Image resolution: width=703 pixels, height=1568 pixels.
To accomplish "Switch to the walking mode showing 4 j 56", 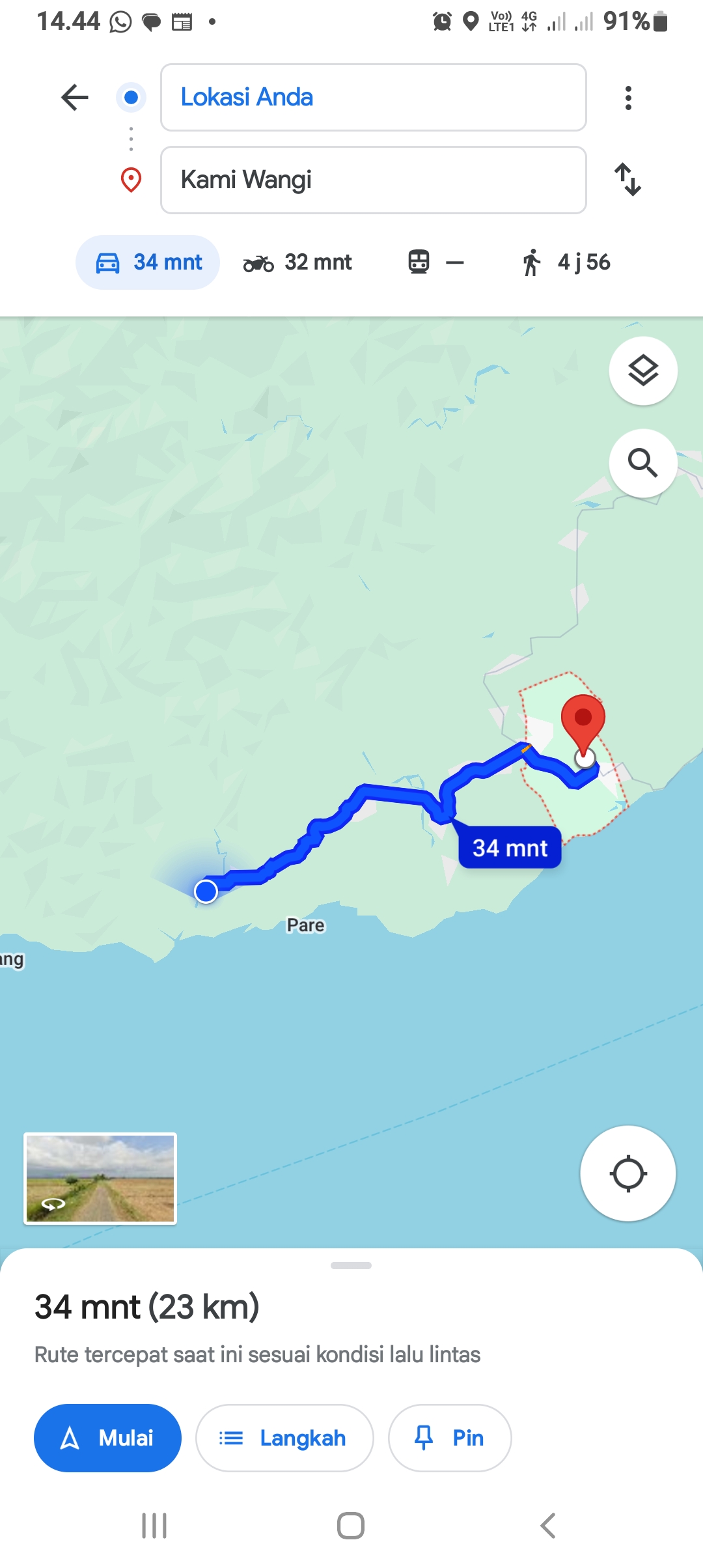I will click(565, 262).
